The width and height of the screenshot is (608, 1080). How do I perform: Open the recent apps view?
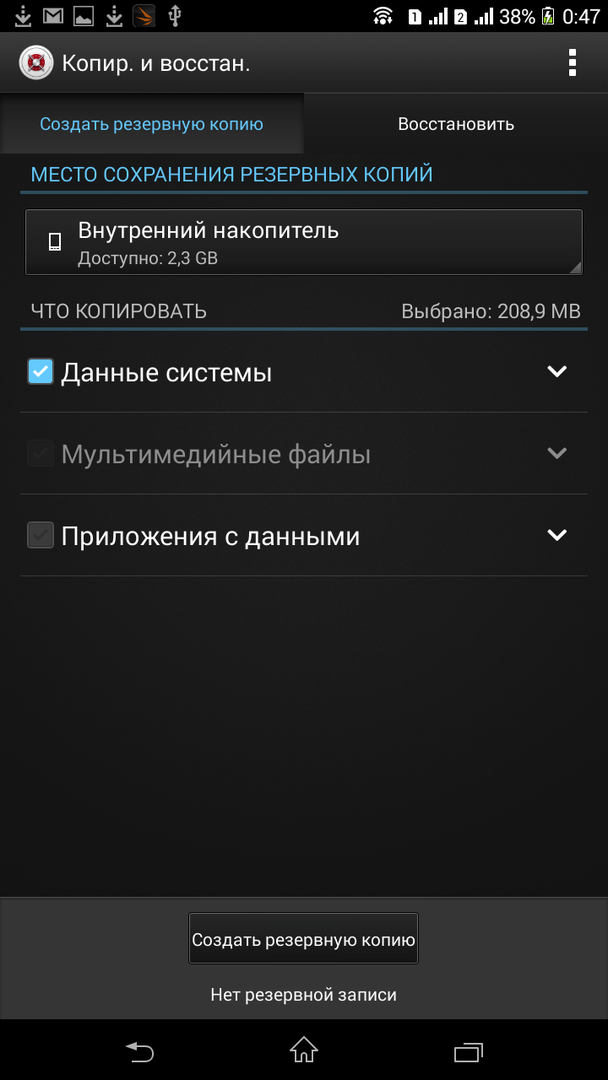(x=468, y=1051)
